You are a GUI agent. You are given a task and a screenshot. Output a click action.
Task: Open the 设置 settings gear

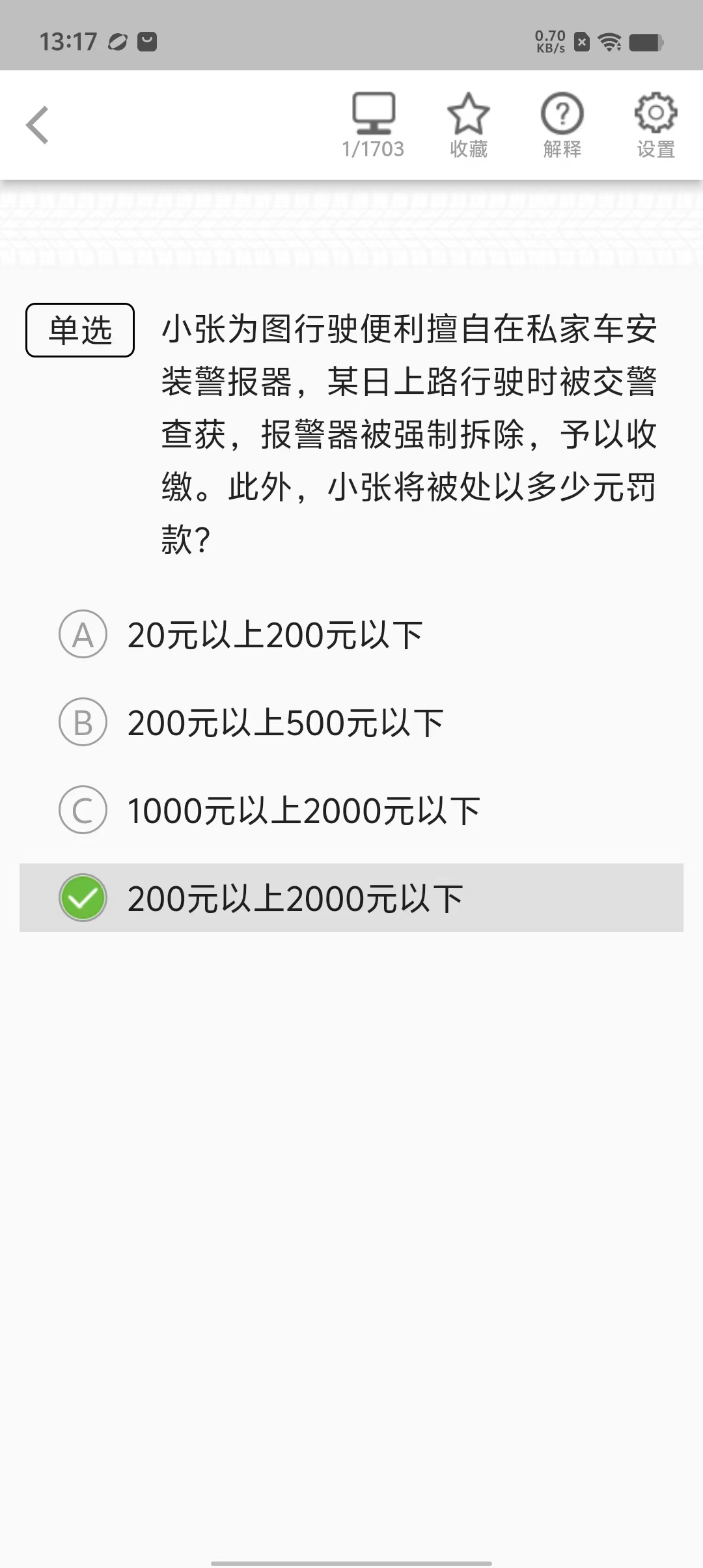[x=655, y=125]
